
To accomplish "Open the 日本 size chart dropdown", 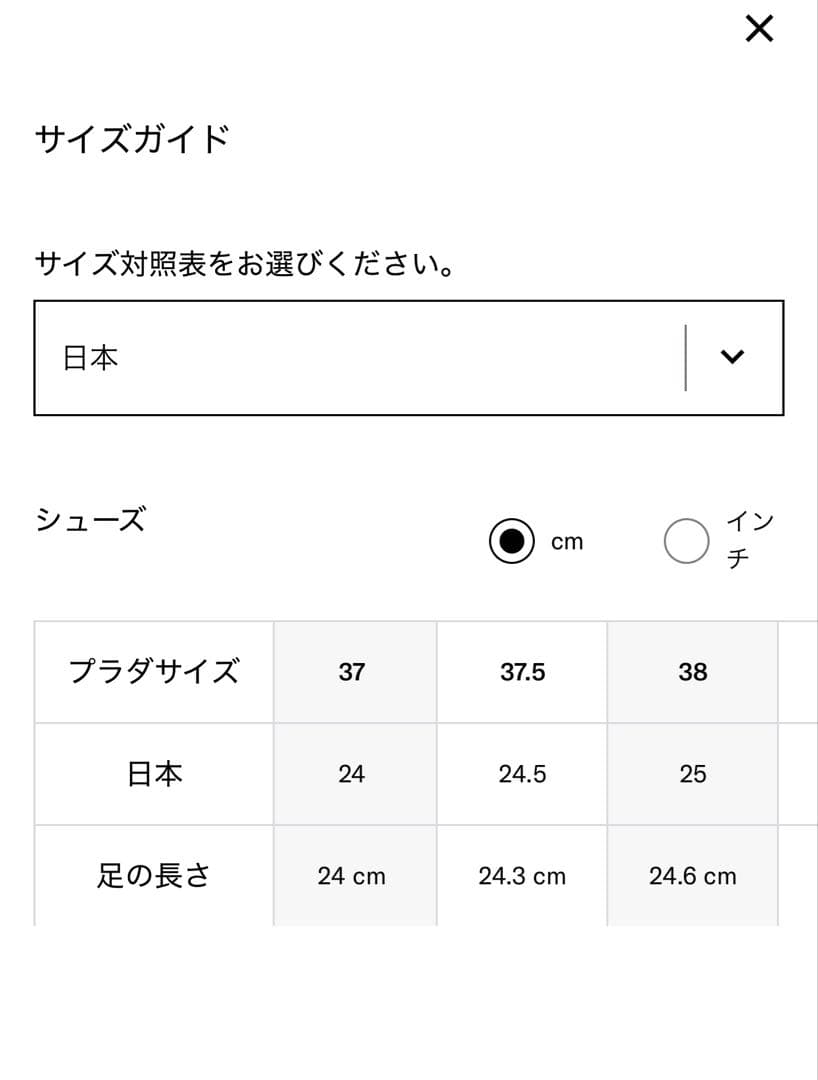I will (x=408, y=357).
